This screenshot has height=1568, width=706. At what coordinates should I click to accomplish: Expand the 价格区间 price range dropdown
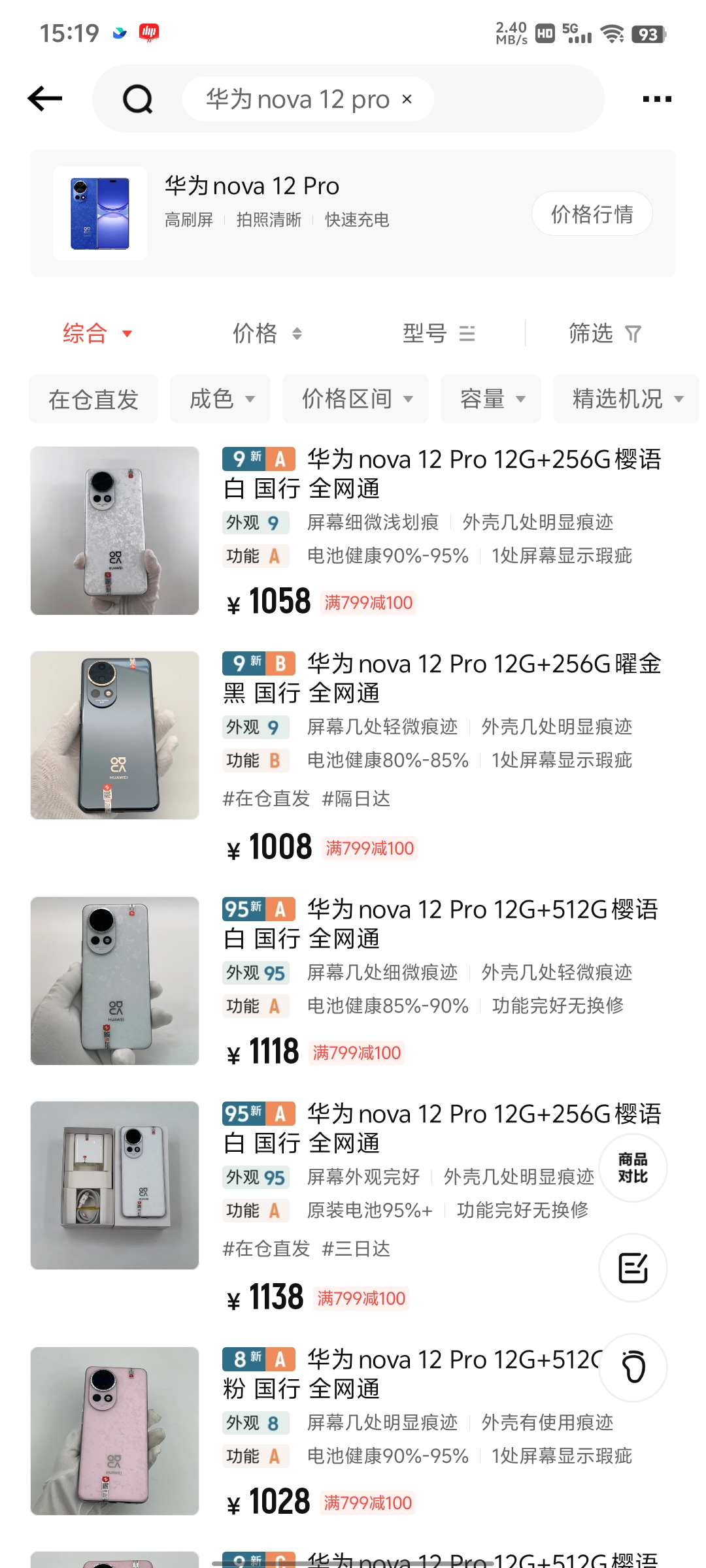356,399
